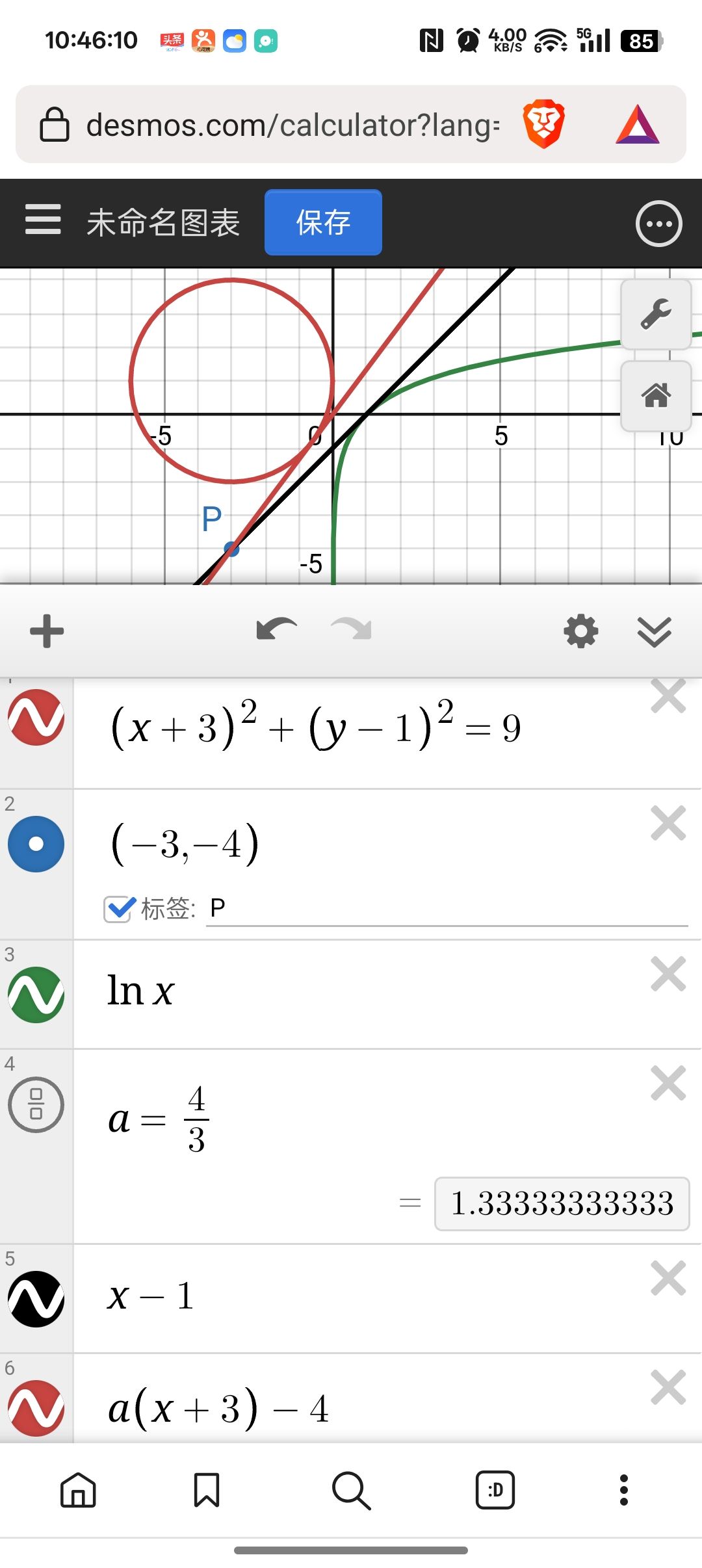Delete the point (-3,-4) expression
Viewport: 702px width, 1568px height.
coord(668,824)
